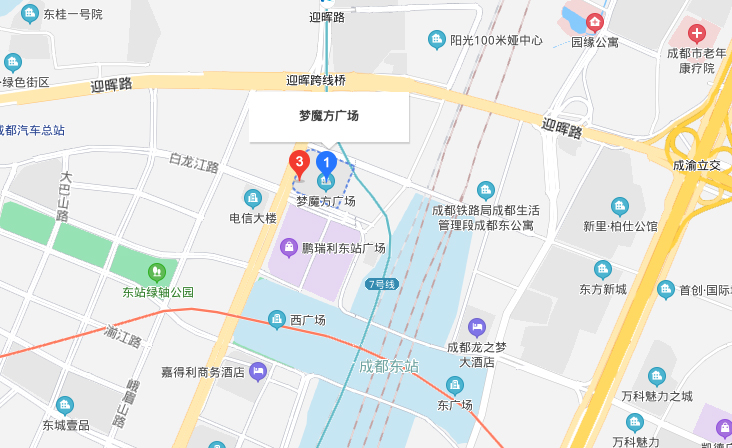Select the 鹏瑞利东站广场 shopping POI
This screenshot has height=448, width=732.
coord(289,247)
